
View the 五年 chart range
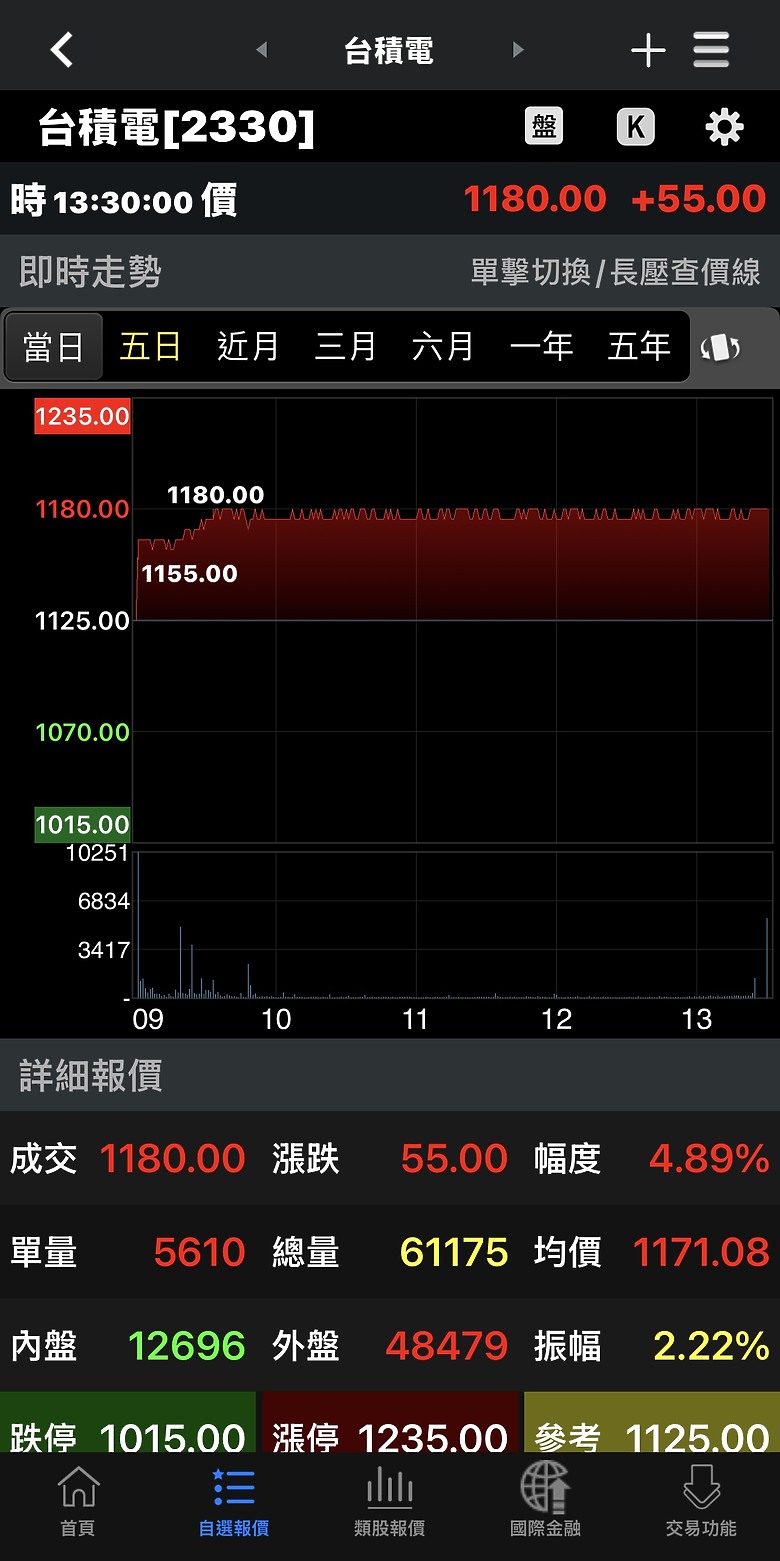(638, 347)
